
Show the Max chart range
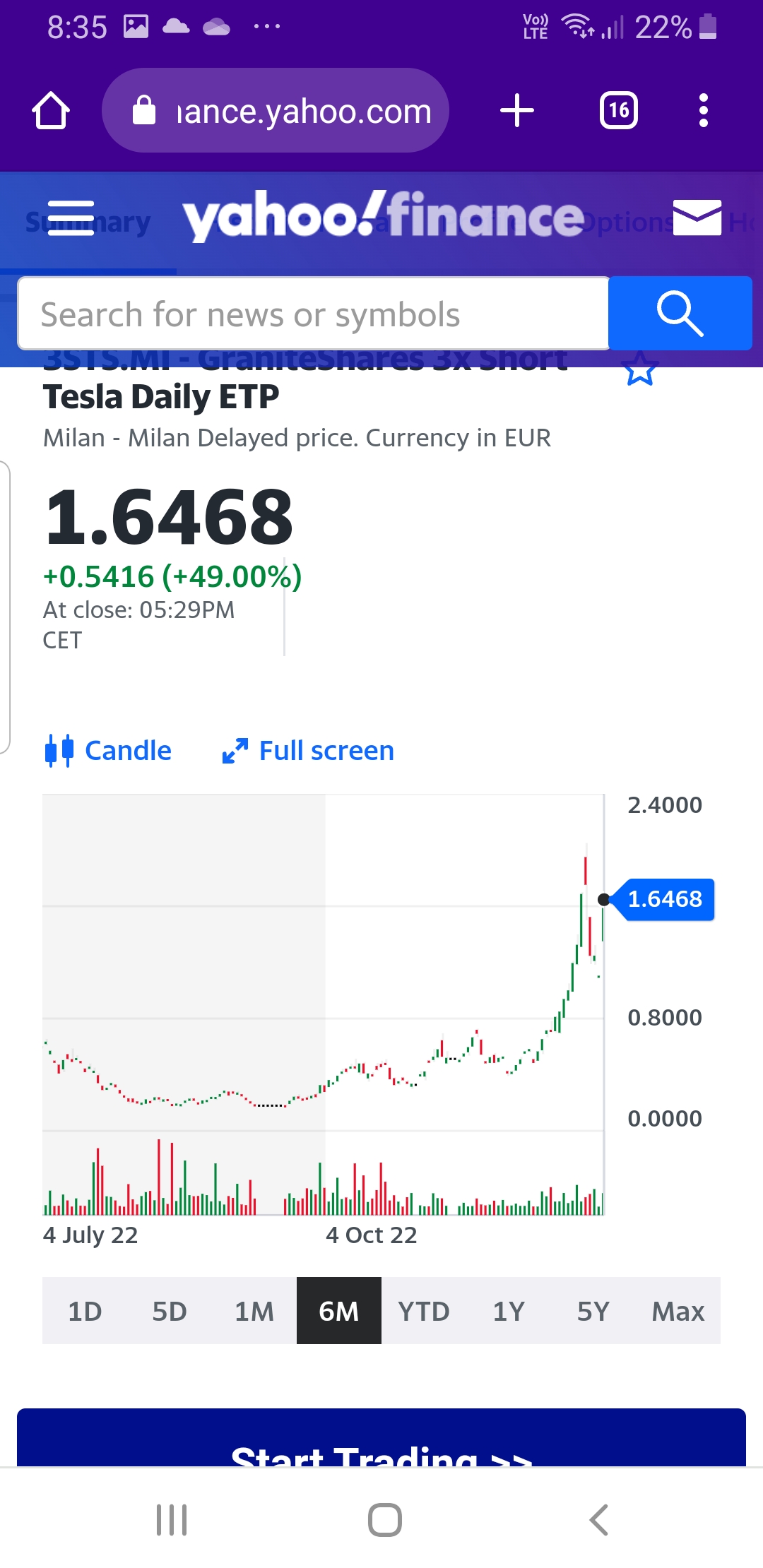pos(678,1311)
